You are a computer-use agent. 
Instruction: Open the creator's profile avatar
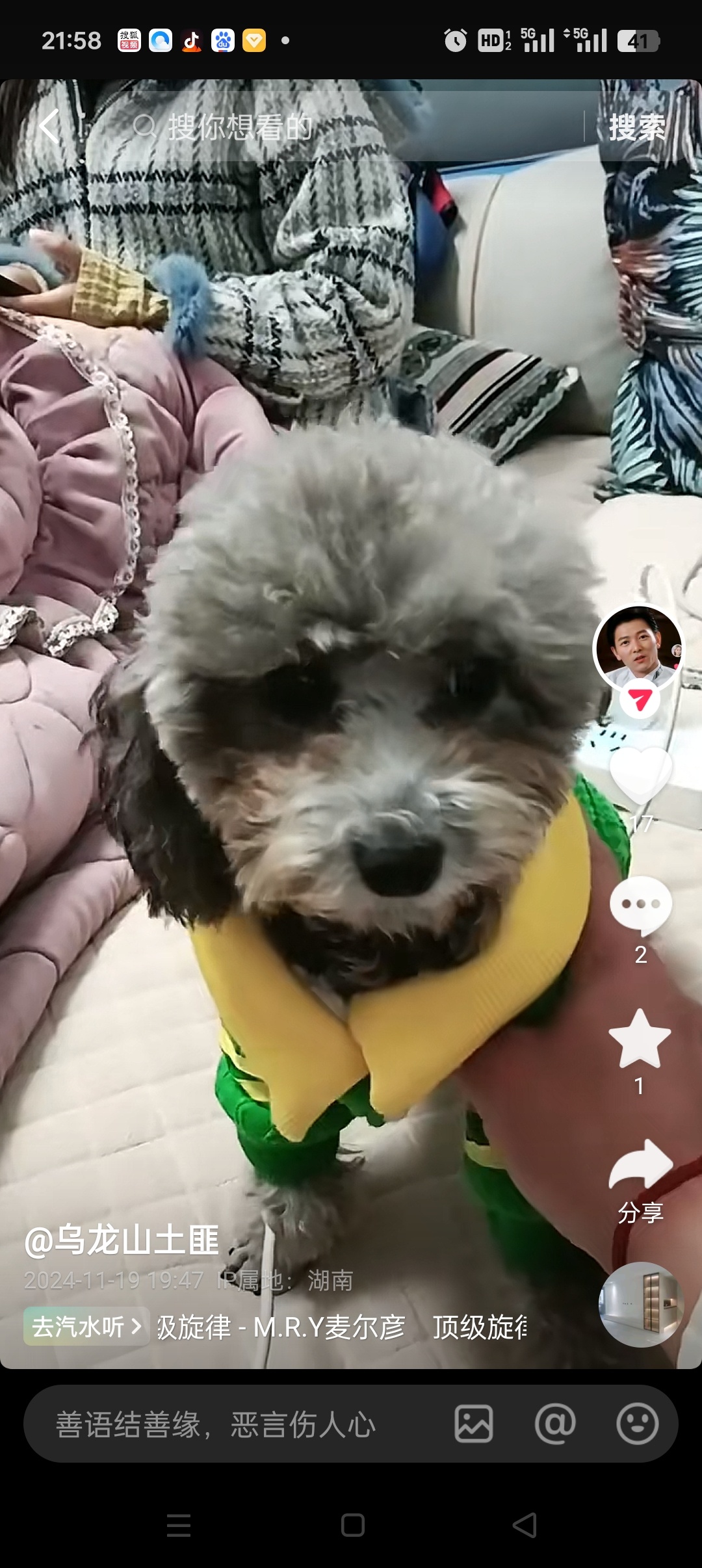coord(638,646)
